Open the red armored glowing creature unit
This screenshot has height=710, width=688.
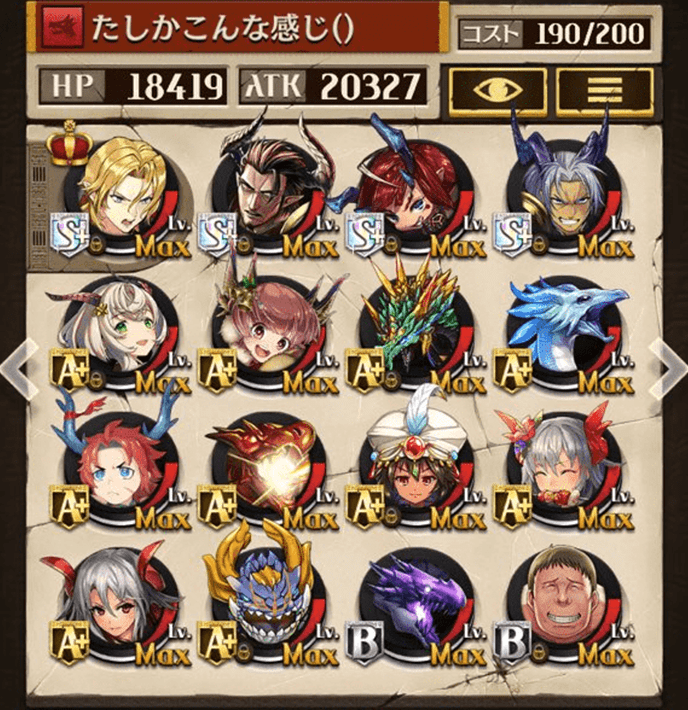pos(268,467)
